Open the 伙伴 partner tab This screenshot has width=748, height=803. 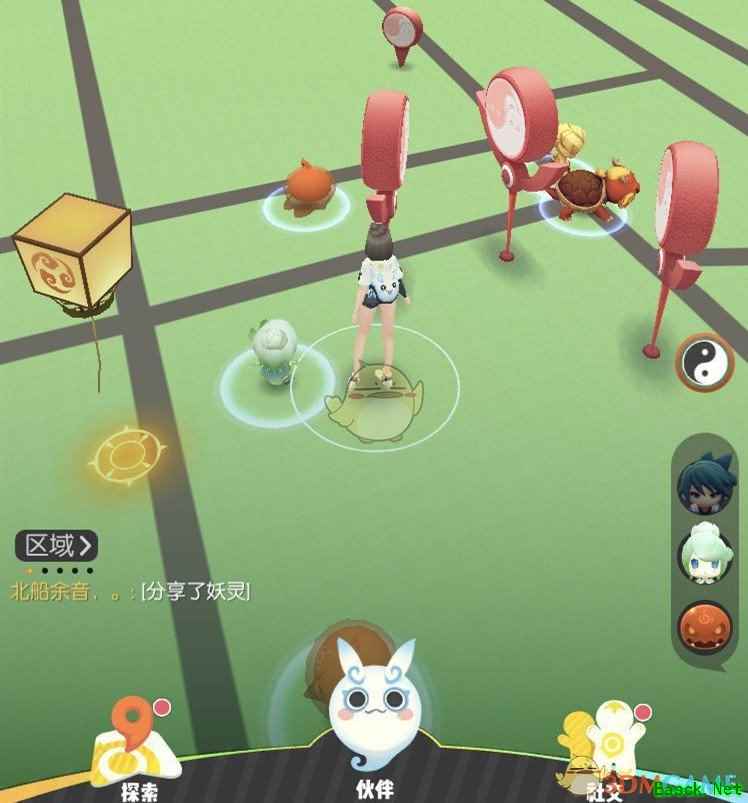point(374,730)
